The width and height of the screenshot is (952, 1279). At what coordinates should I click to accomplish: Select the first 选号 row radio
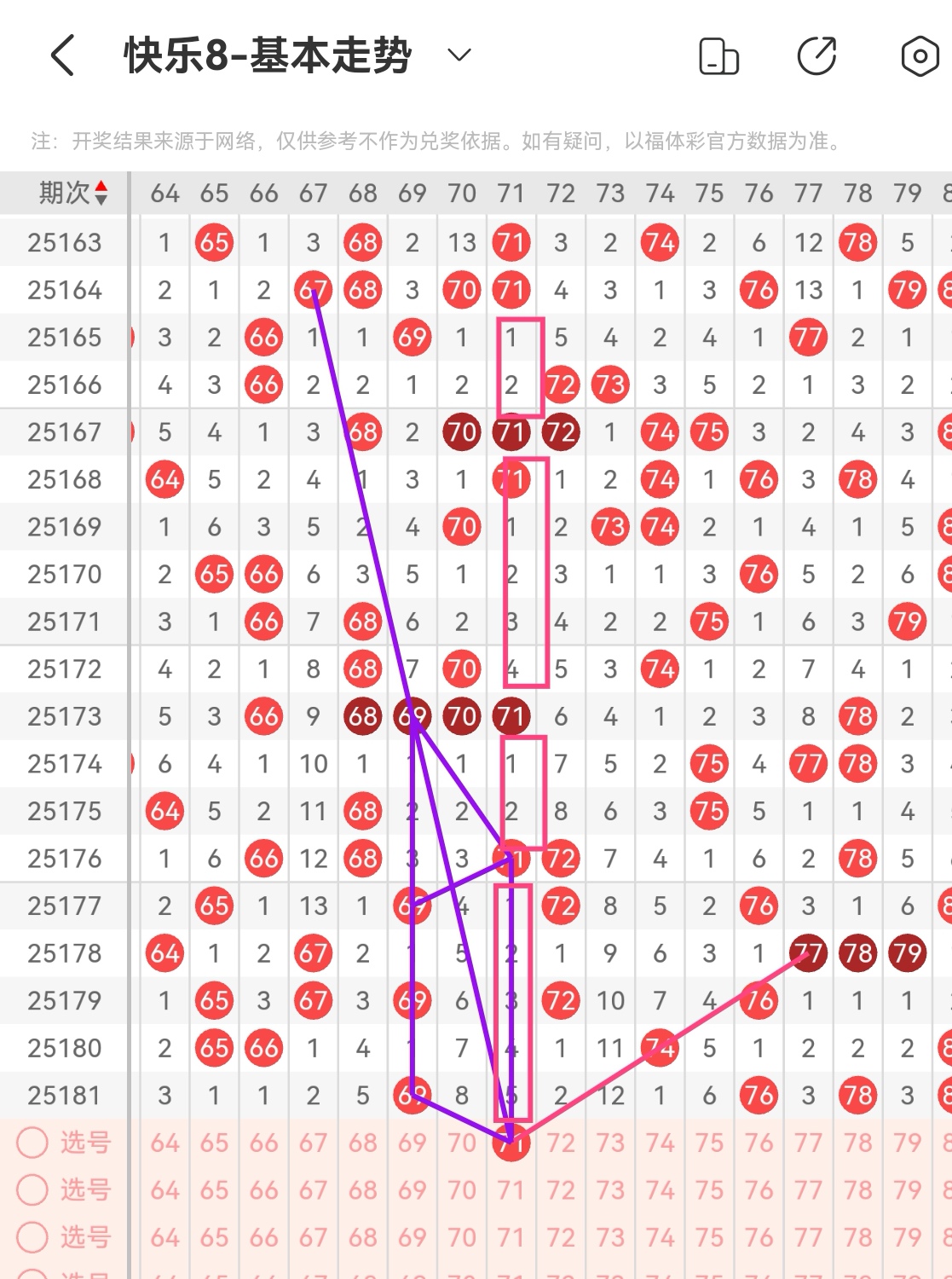click(32, 1143)
